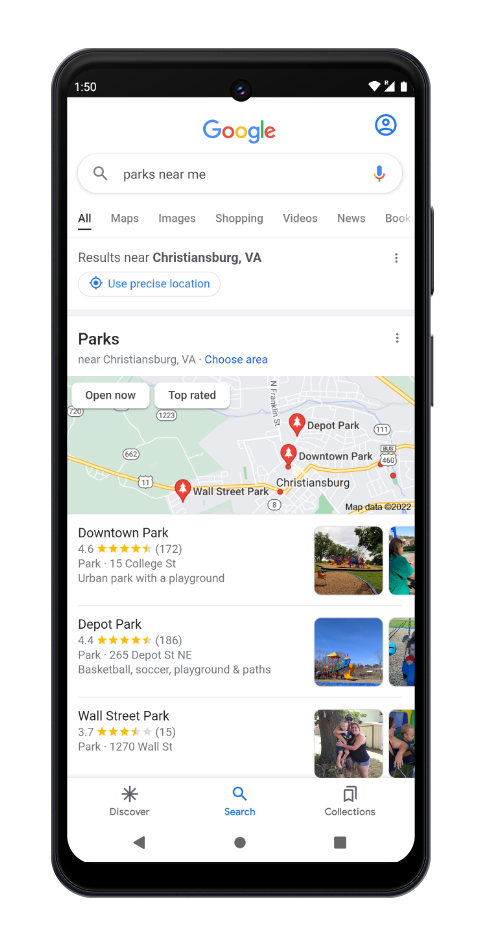The width and height of the screenshot is (485, 950).
Task: Open the account profile icon
Action: point(386,125)
